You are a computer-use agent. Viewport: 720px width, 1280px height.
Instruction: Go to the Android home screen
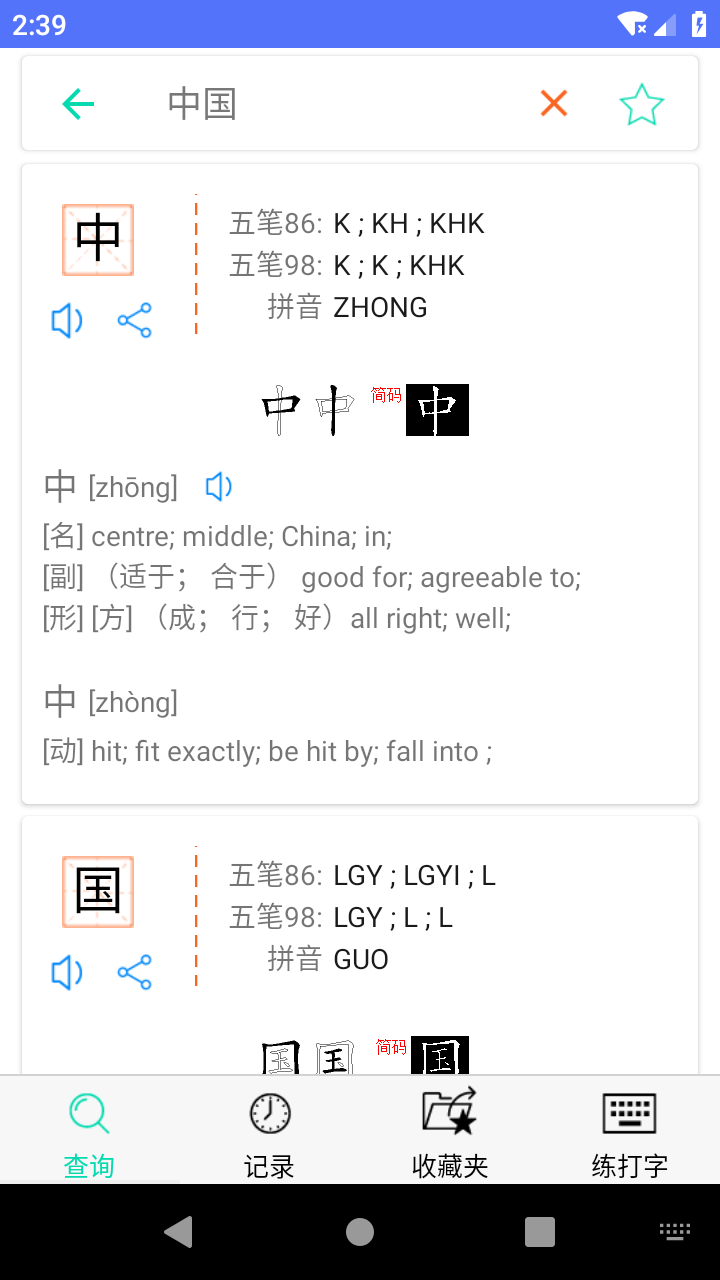(x=360, y=1232)
